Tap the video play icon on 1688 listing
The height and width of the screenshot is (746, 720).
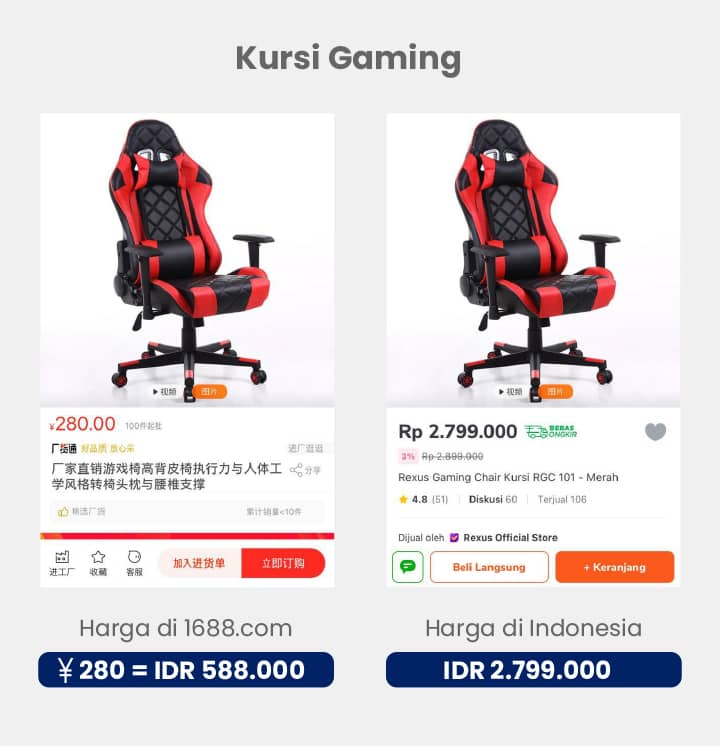[158, 392]
